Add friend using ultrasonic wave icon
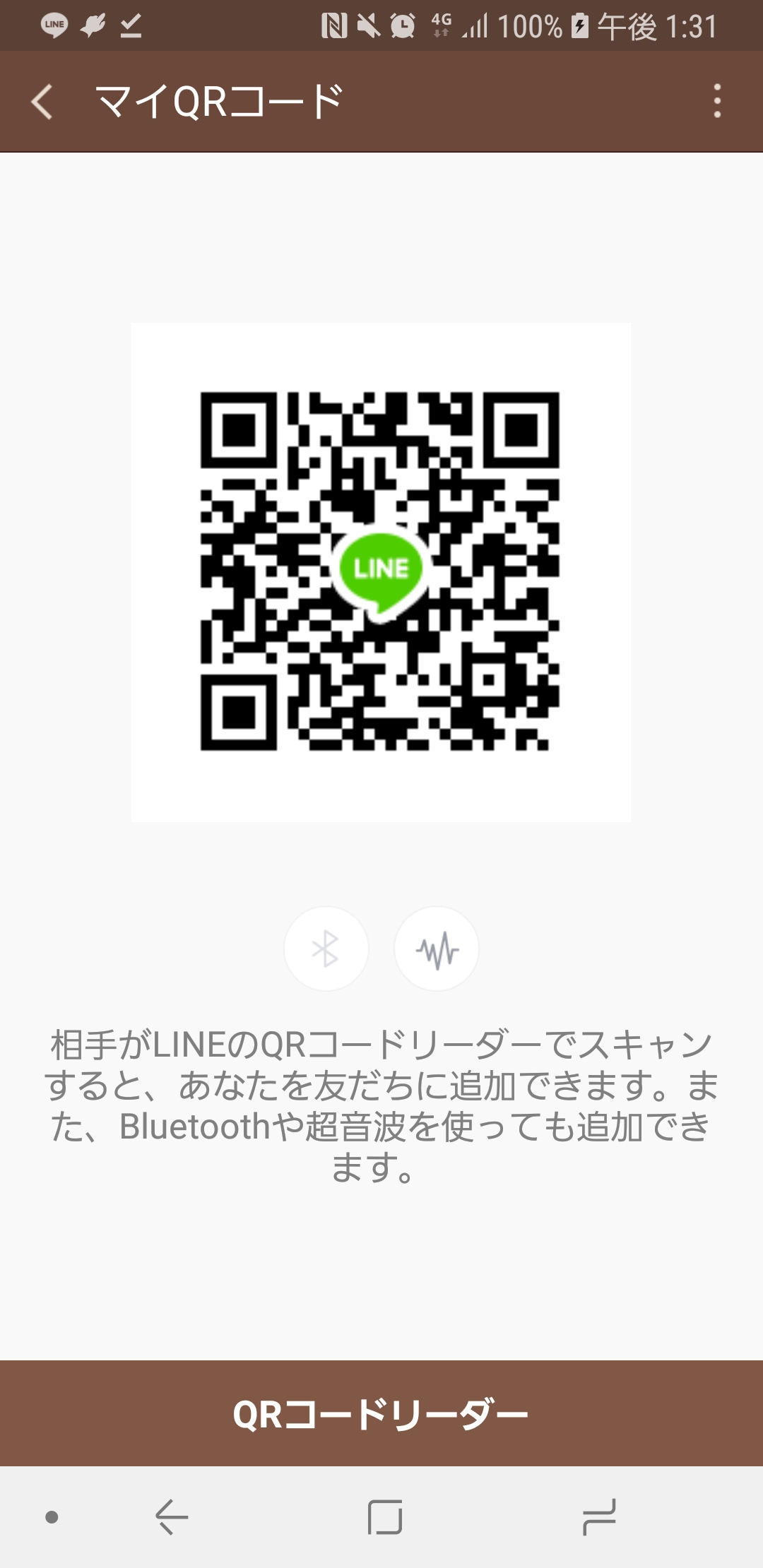763x1568 pixels. [437, 949]
